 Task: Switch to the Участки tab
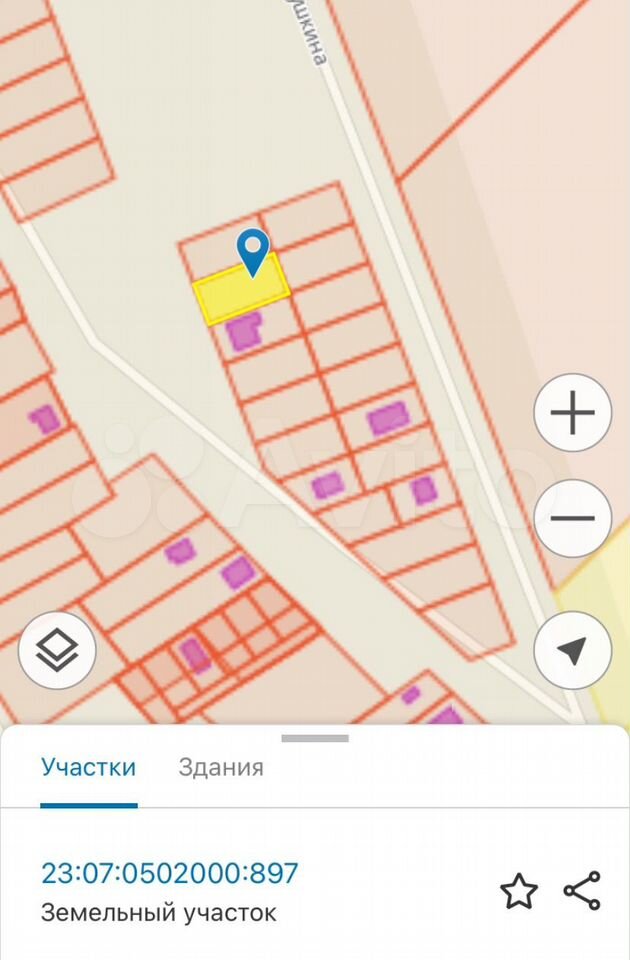click(x=88, y=768)
